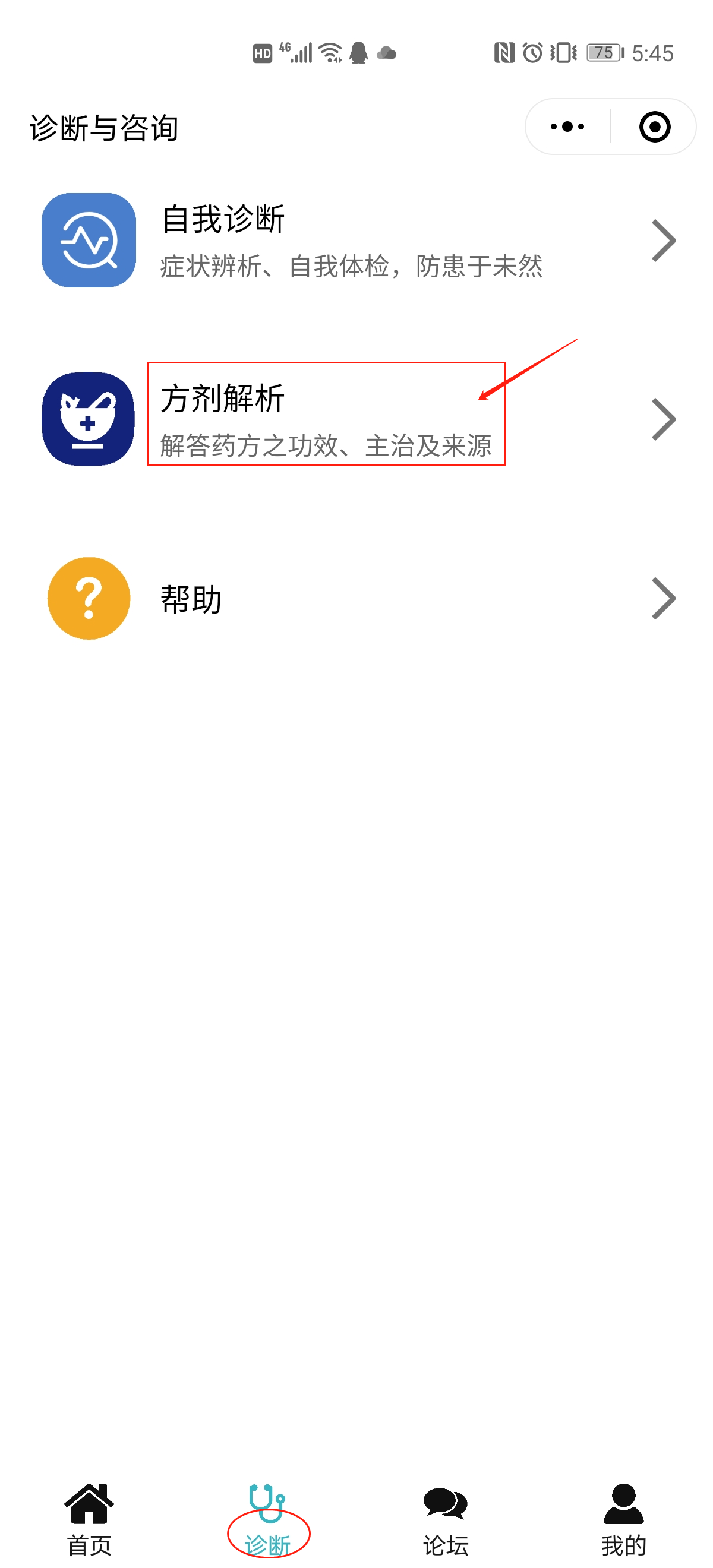Open the 帮助 help page
The height and width of the screenshot is (1568, 713).
point(356,598)
